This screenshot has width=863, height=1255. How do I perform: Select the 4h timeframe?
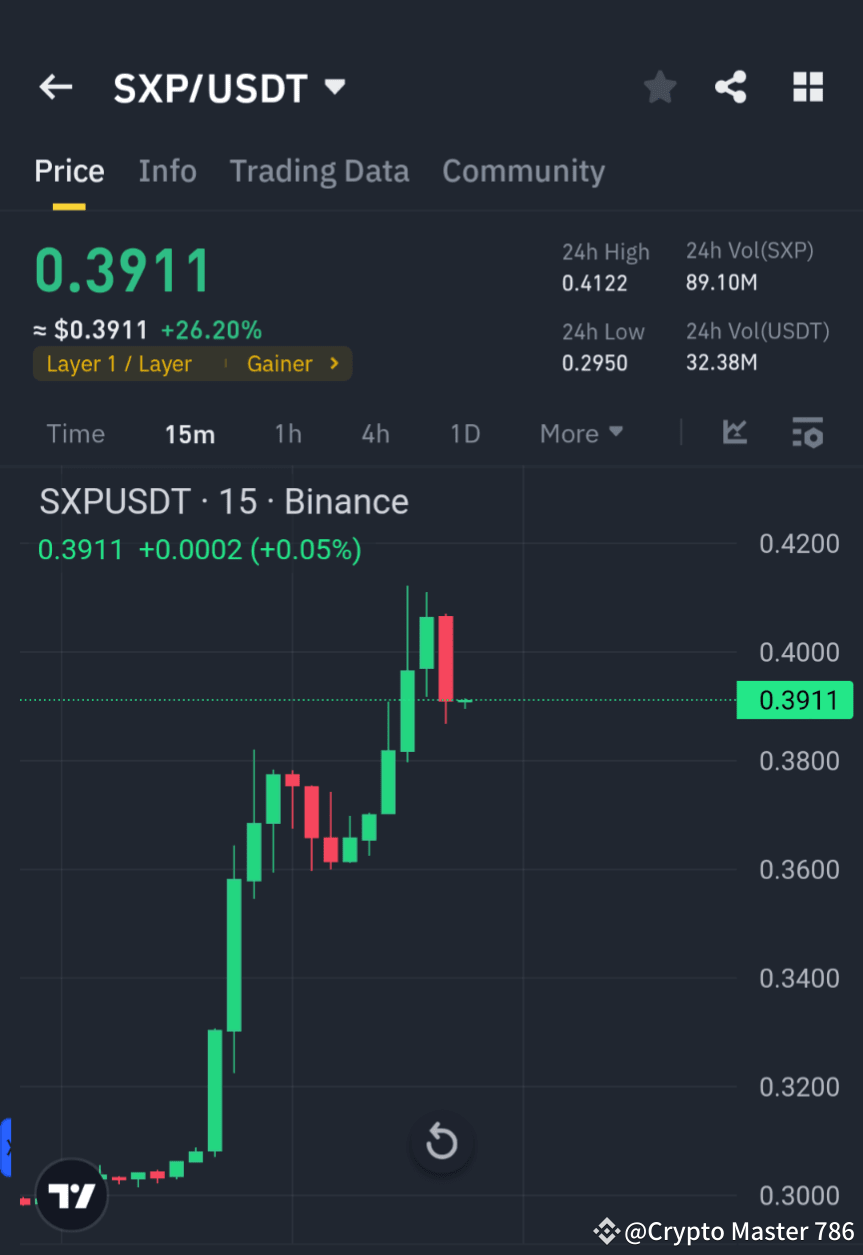pyautogui.click(x=375, y=433)
